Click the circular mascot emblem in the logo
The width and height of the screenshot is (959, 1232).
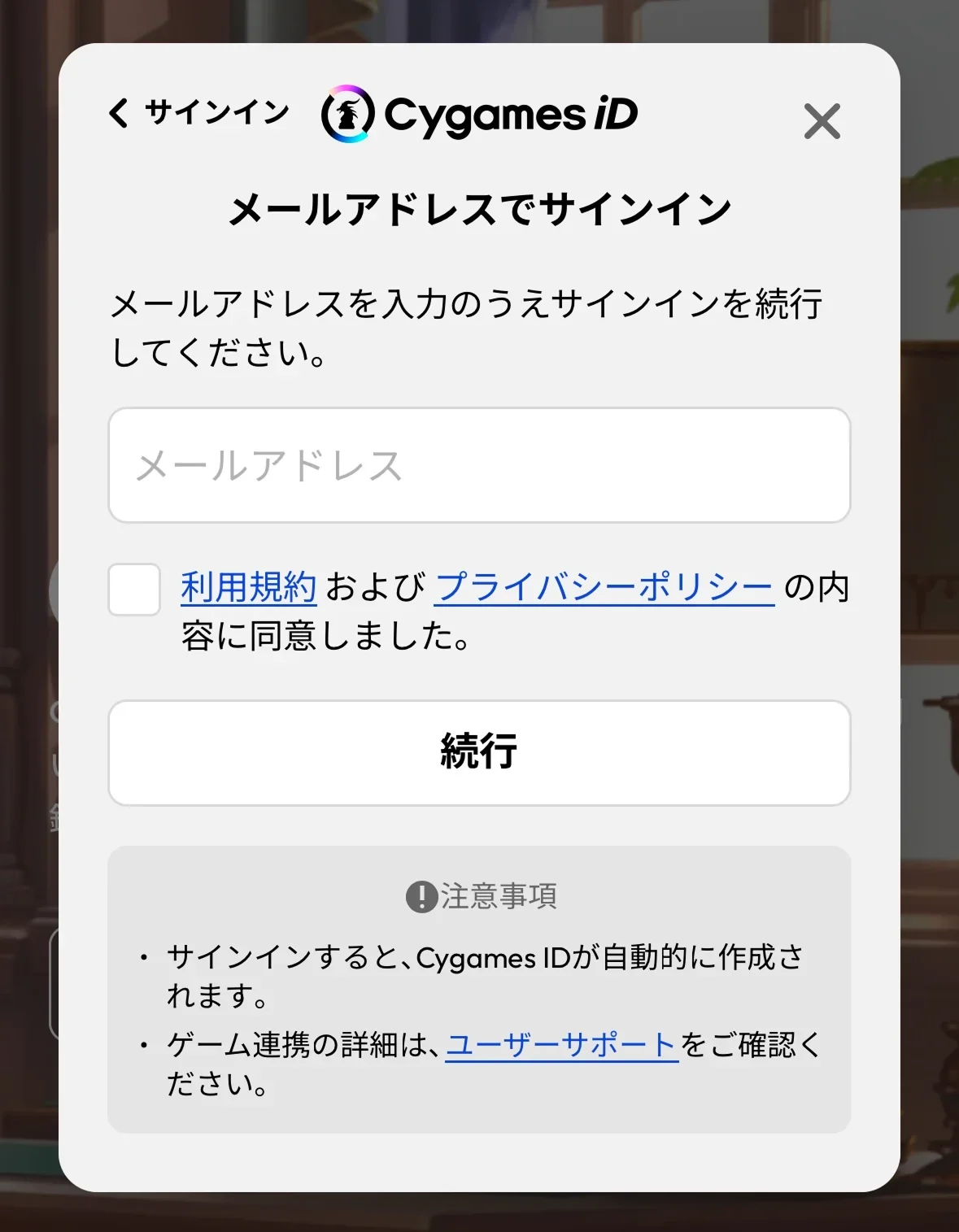coord(347,114)
